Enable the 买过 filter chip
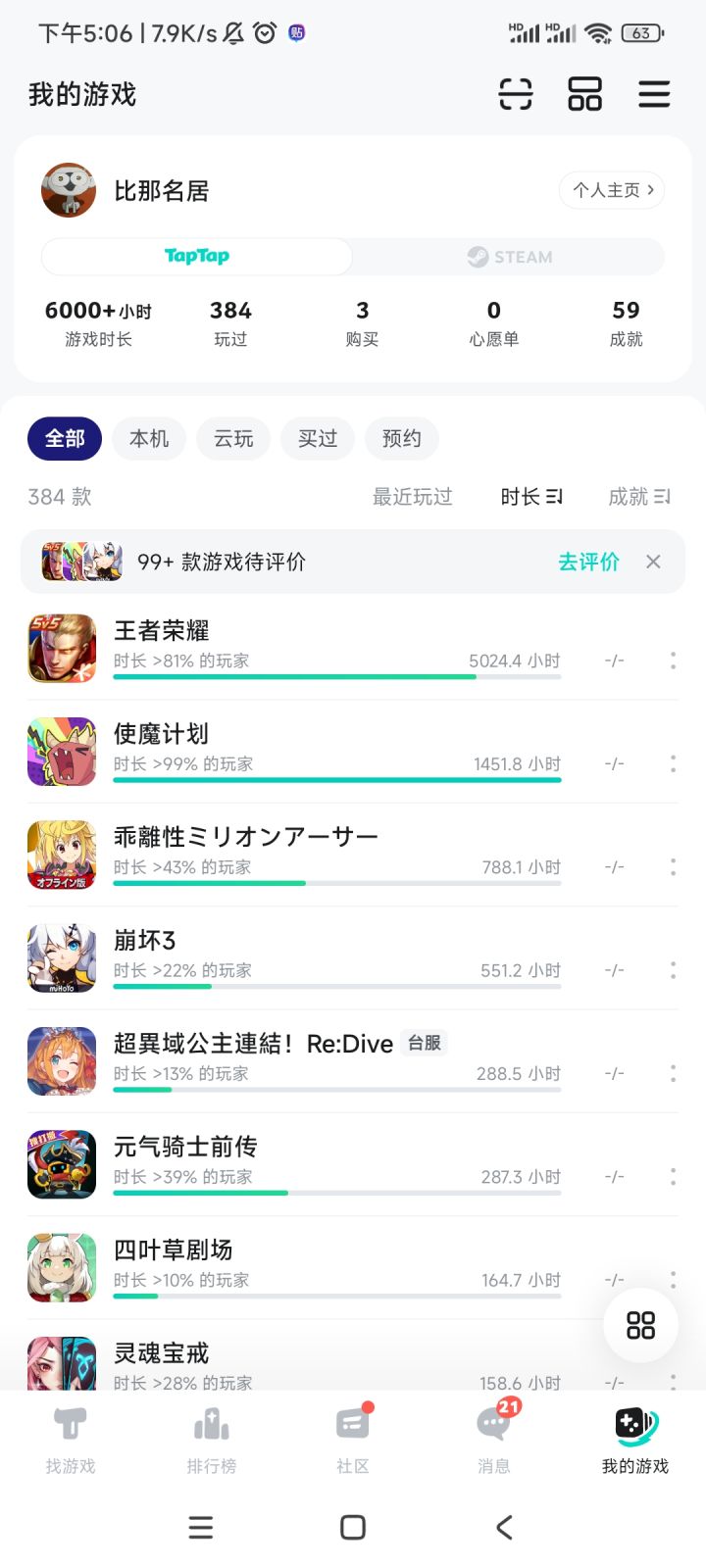 click(317, 438)
